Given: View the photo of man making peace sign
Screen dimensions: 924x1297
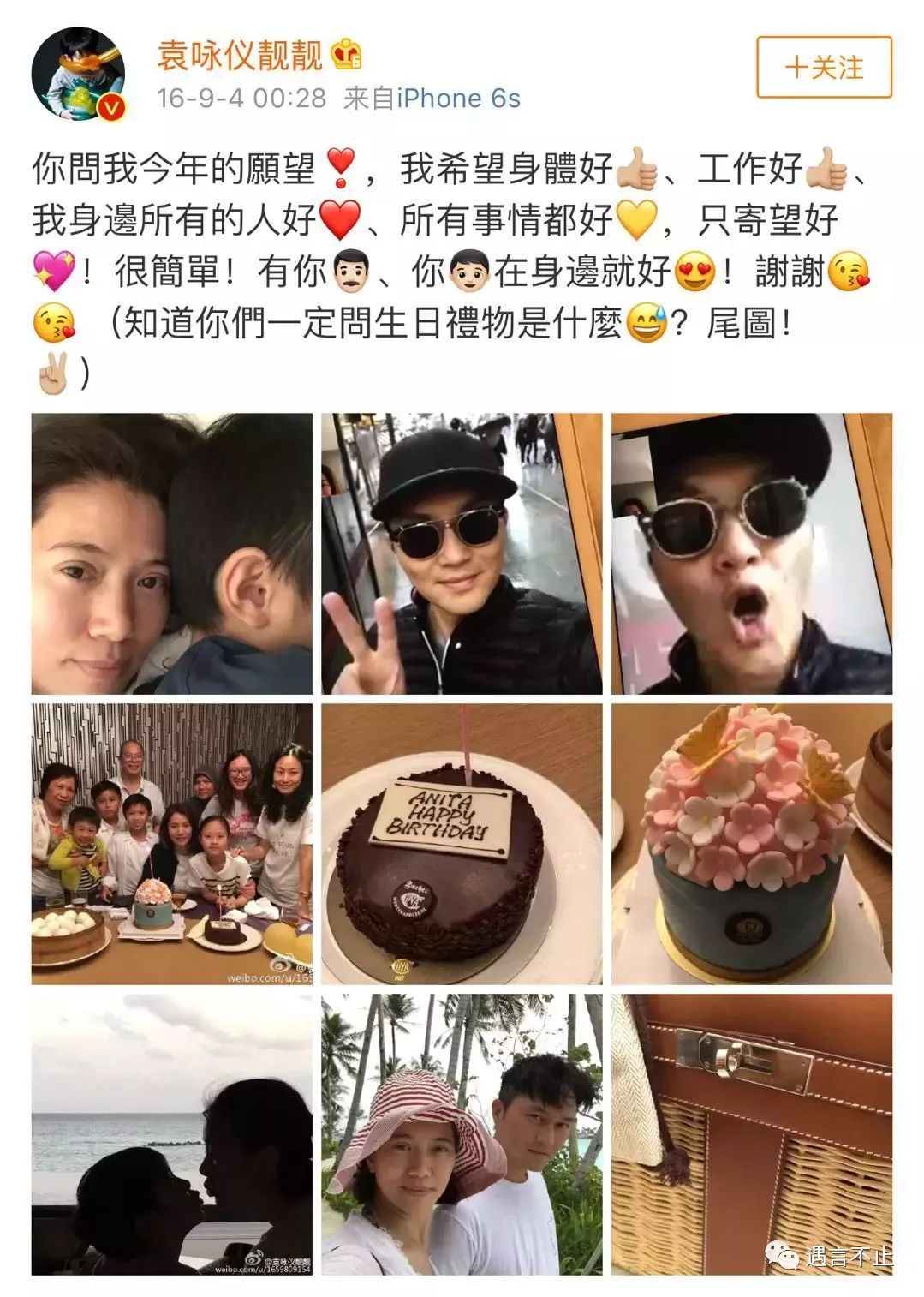Looking at the screenshot, I should point(462,553).
